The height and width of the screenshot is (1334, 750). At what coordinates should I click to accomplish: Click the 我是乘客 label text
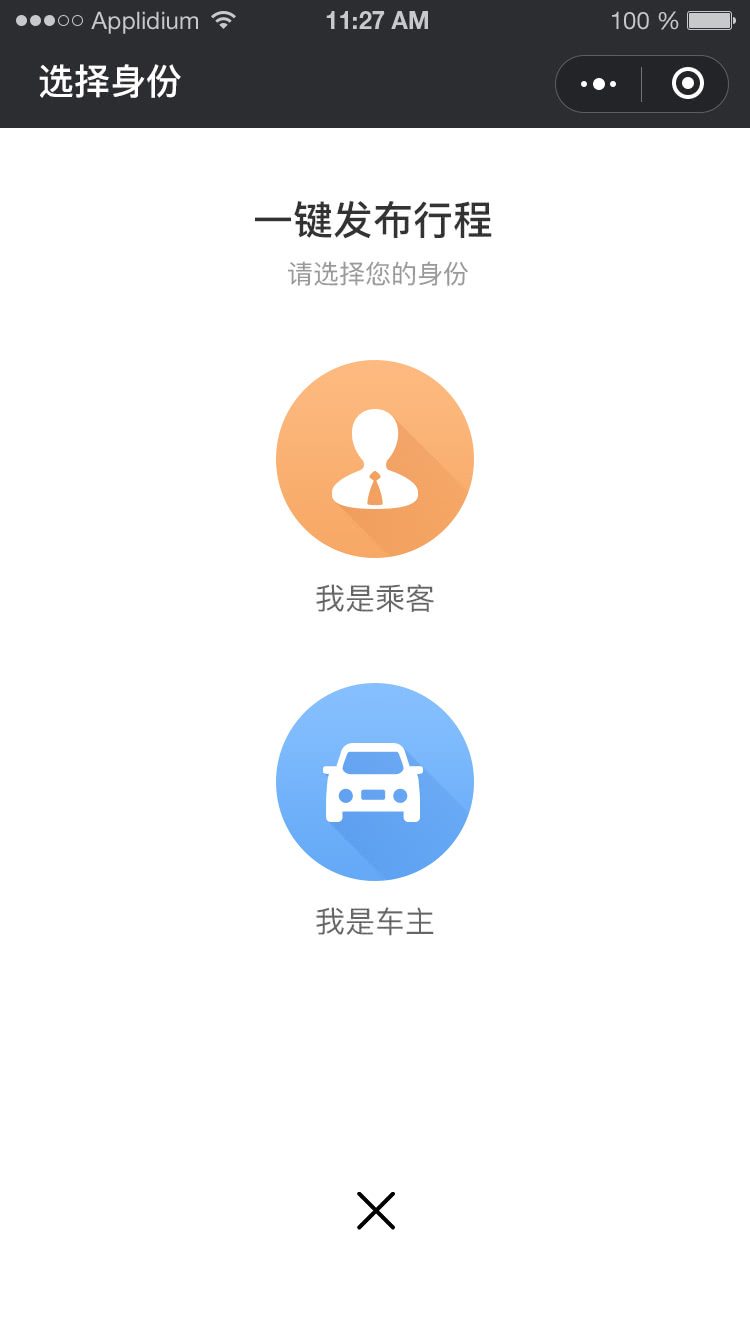point(375,598)
